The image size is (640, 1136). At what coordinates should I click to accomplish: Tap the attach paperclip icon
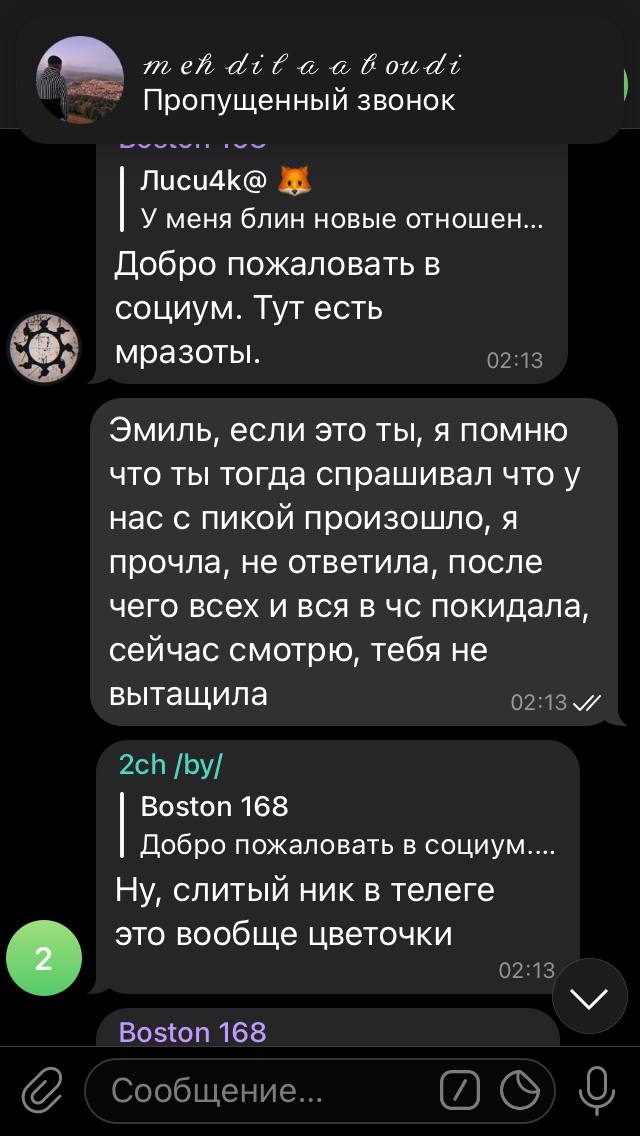[41, 1091]
